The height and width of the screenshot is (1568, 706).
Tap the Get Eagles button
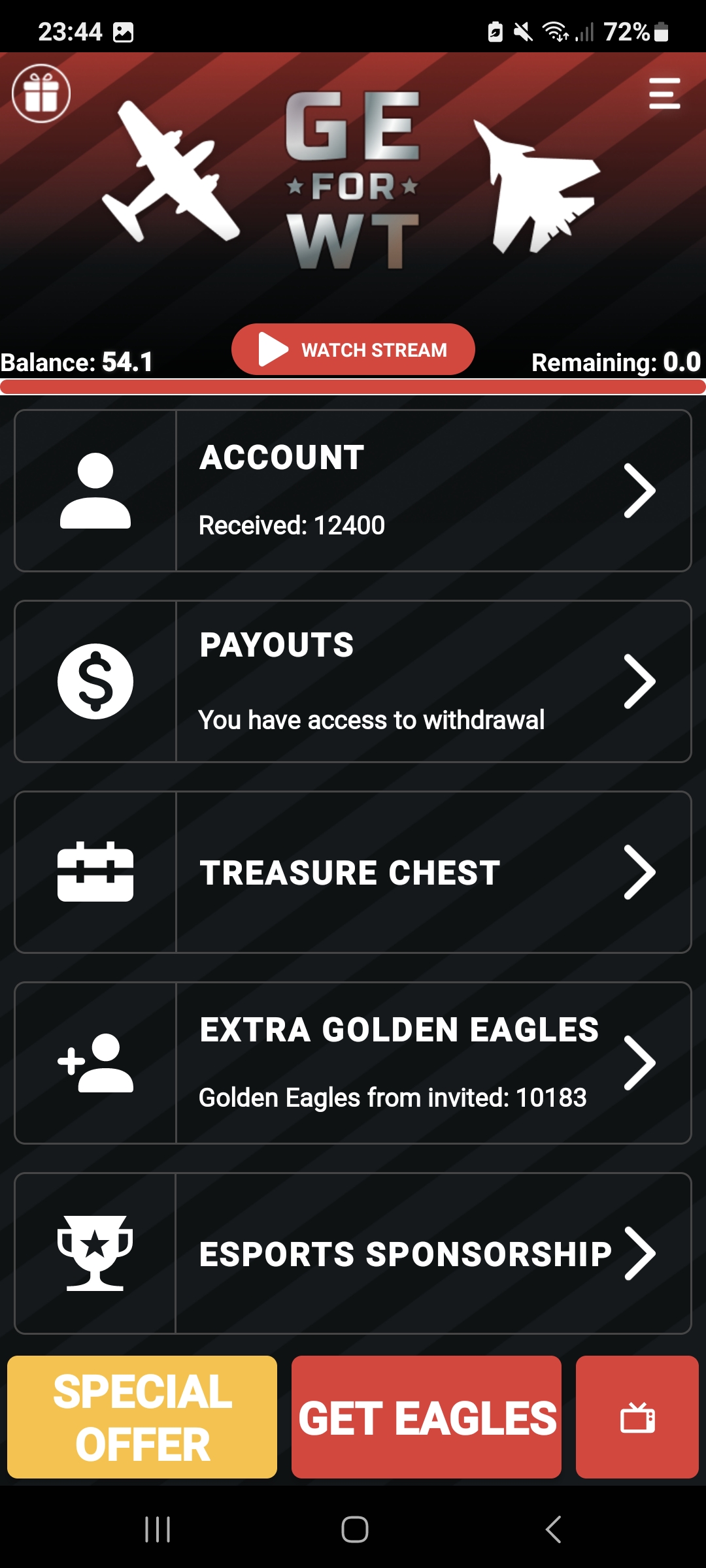pos(426,1417)
